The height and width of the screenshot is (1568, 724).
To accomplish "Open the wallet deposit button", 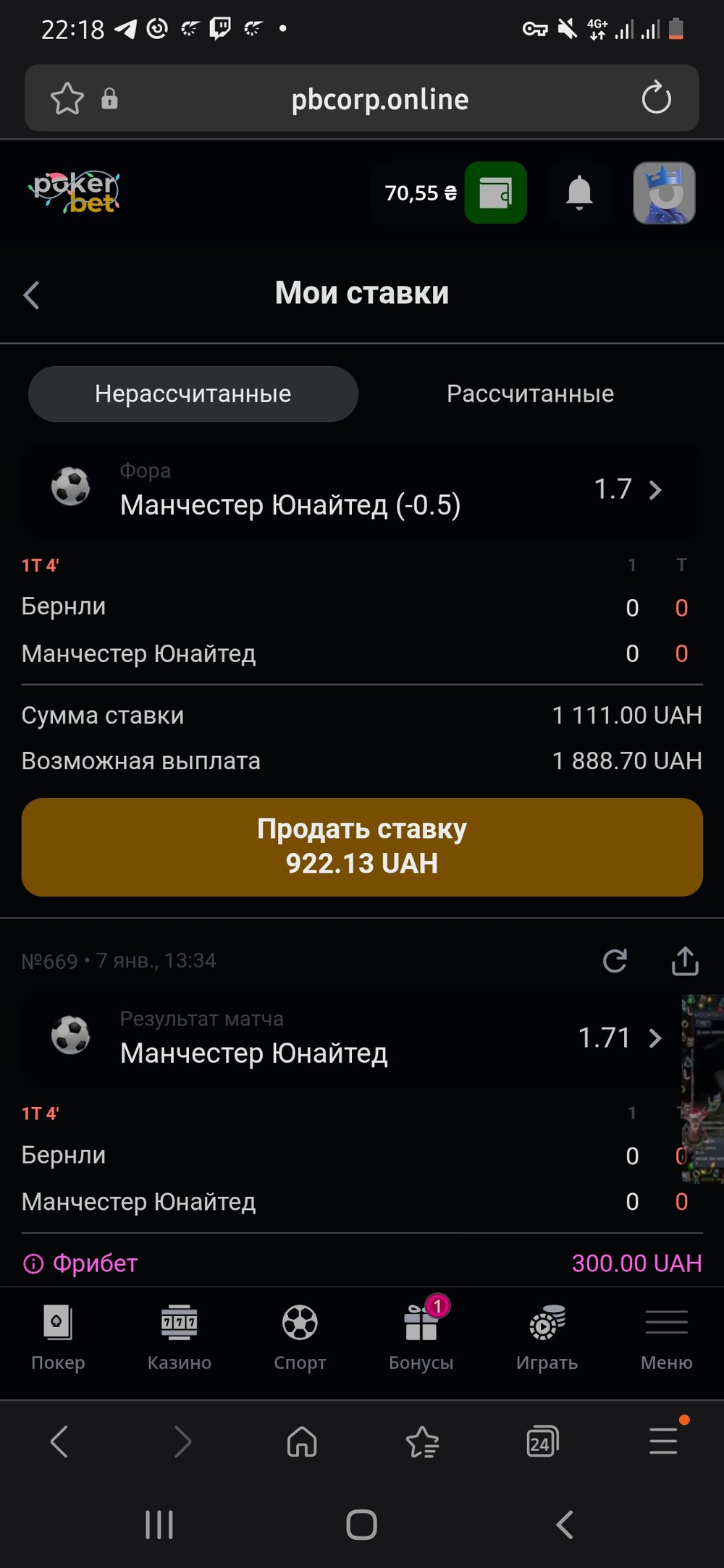I will pyautogui.click(x=495, y=193).
